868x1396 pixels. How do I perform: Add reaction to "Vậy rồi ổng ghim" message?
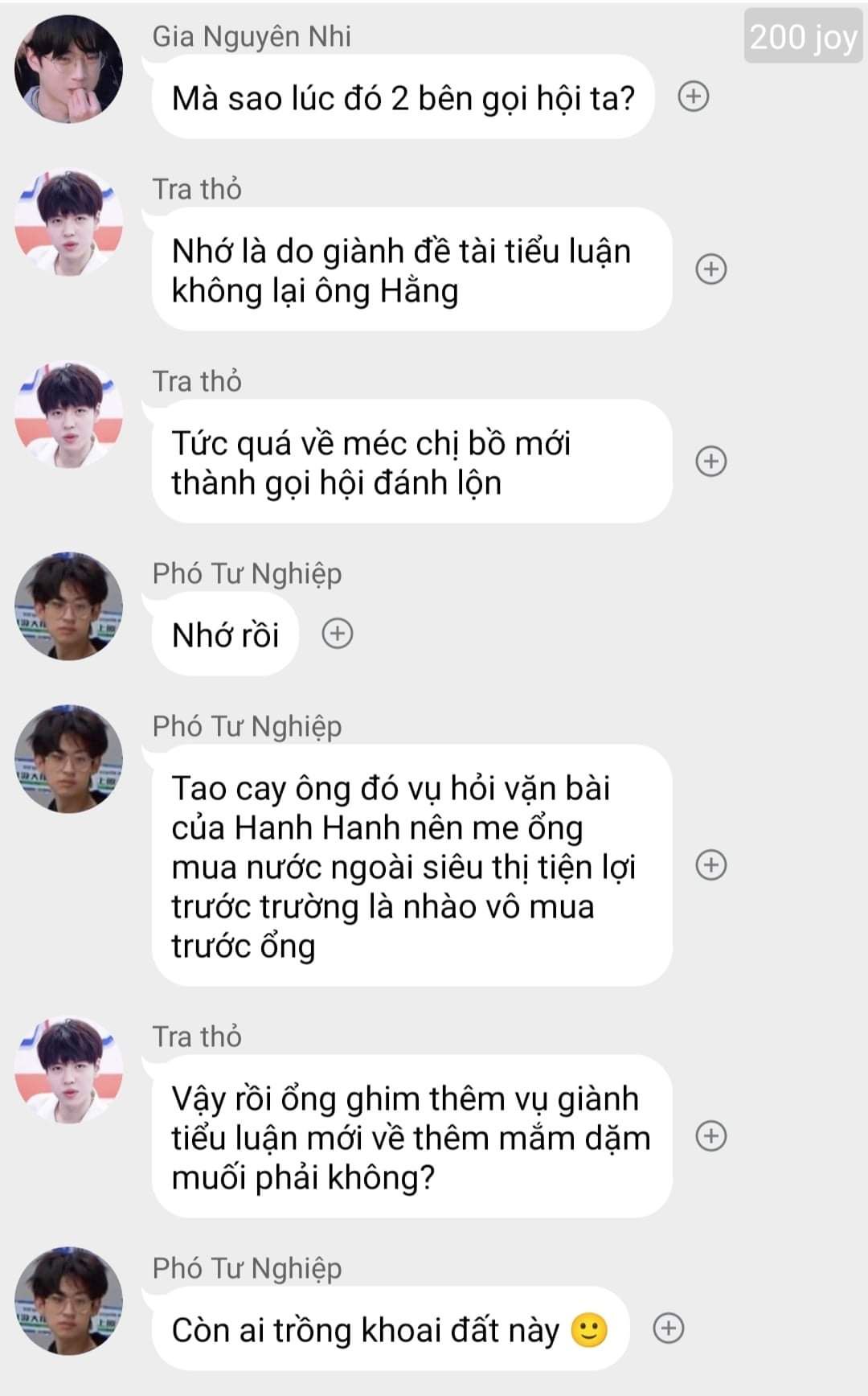[x=710, y=1135]
